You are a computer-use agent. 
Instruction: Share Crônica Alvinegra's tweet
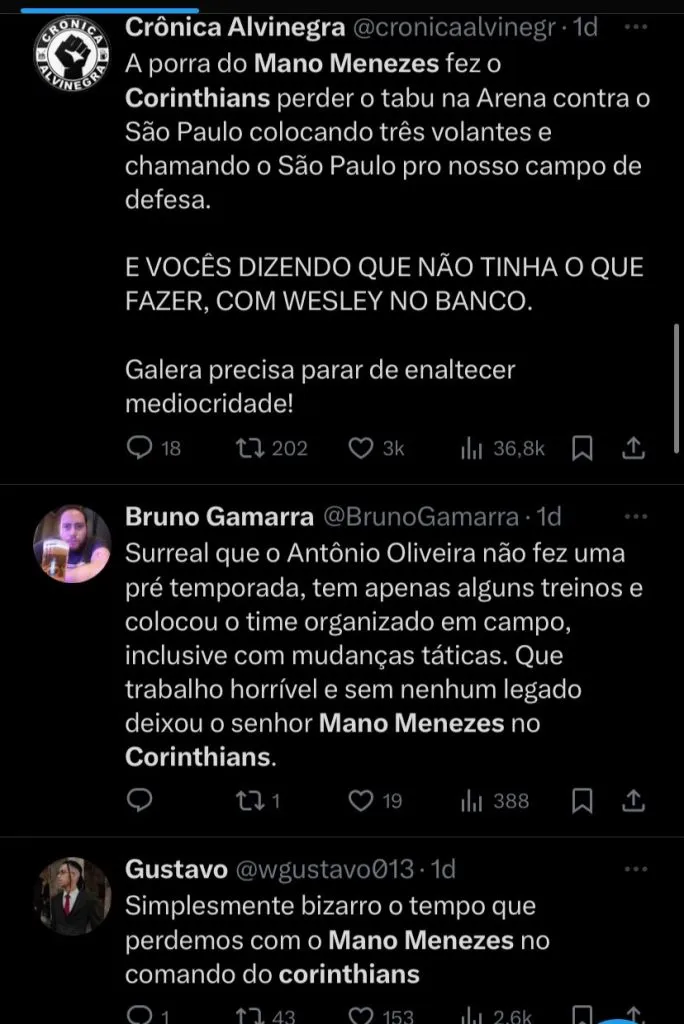633,448
